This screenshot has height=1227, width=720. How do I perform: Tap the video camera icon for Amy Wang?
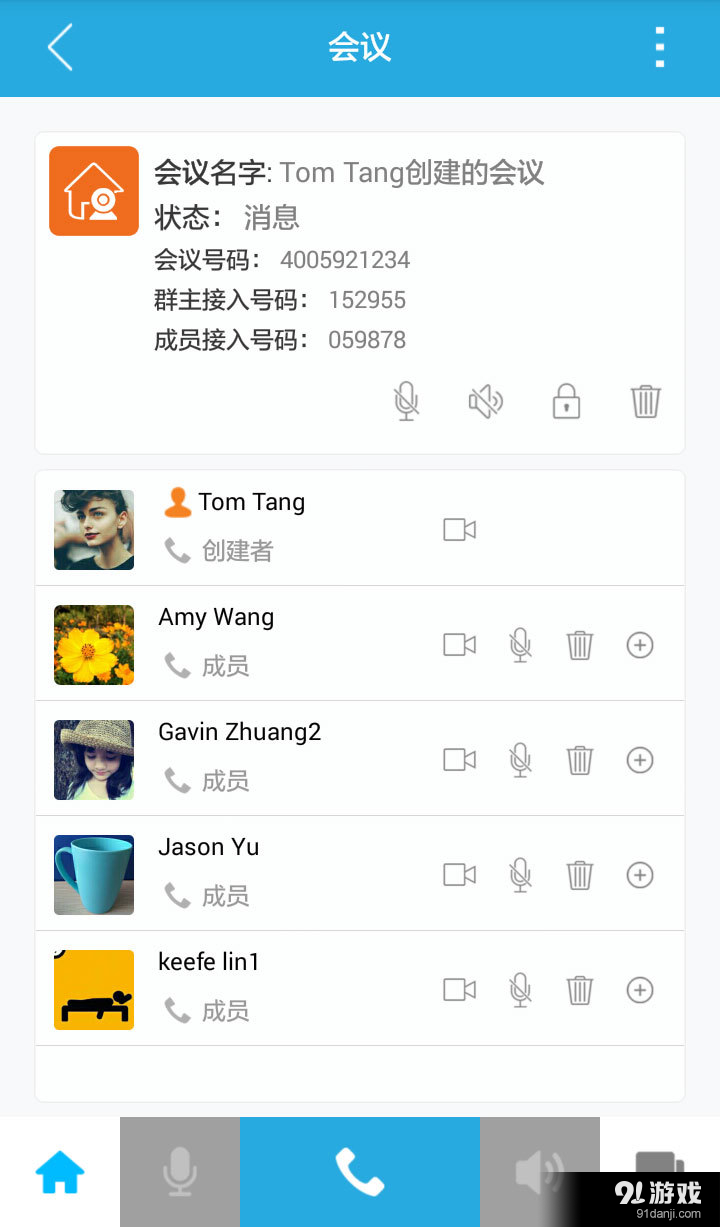coord(460,645)
